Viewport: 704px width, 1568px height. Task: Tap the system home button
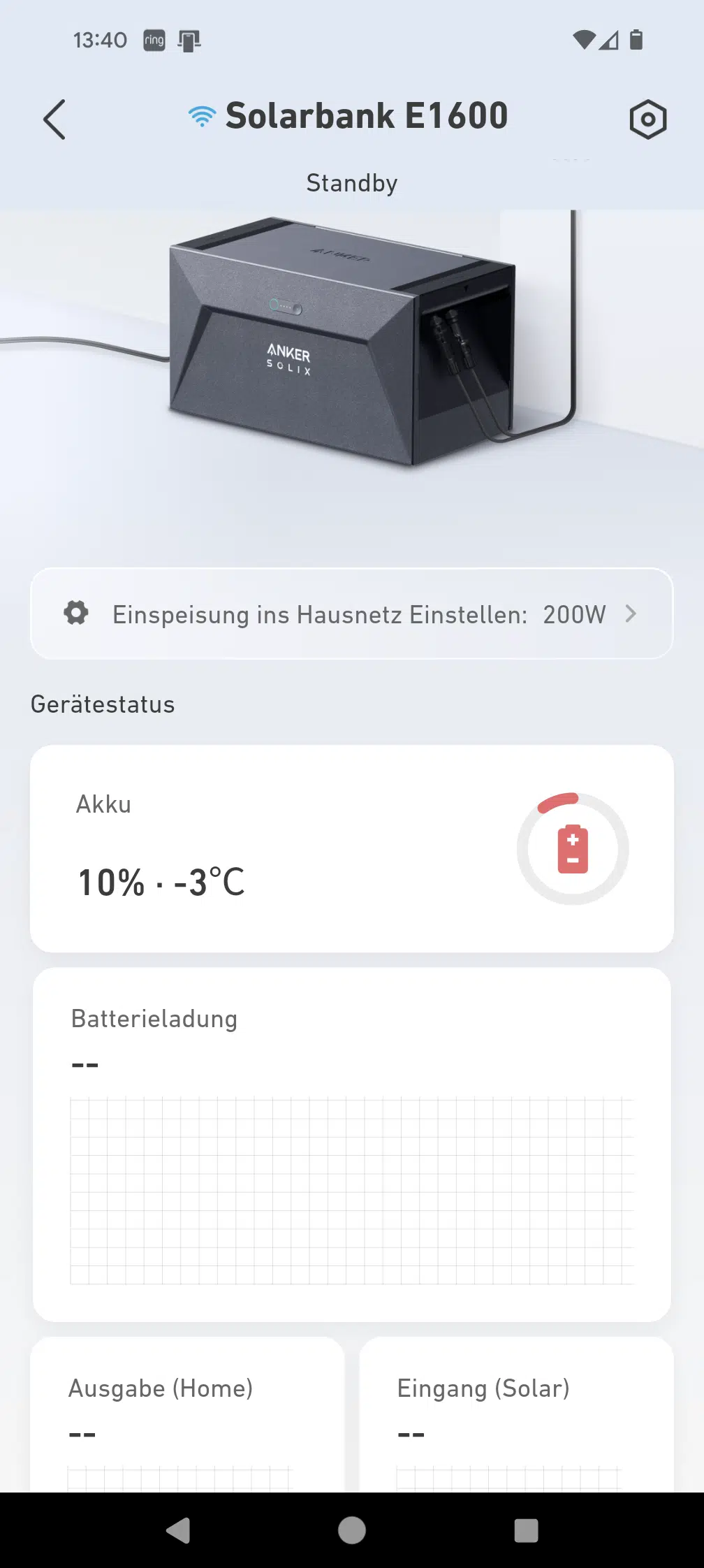coord(352,1530)
